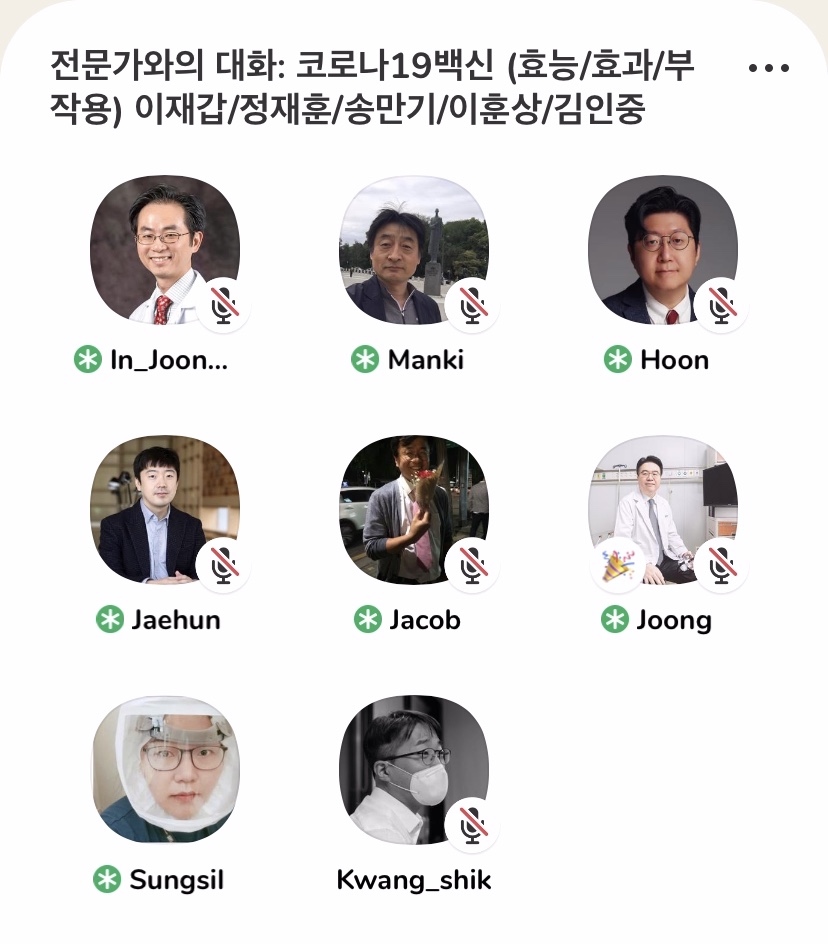This screenshot has width=828, height=944.
Task: View Joong's speaker profile
Action: [662, 510]
